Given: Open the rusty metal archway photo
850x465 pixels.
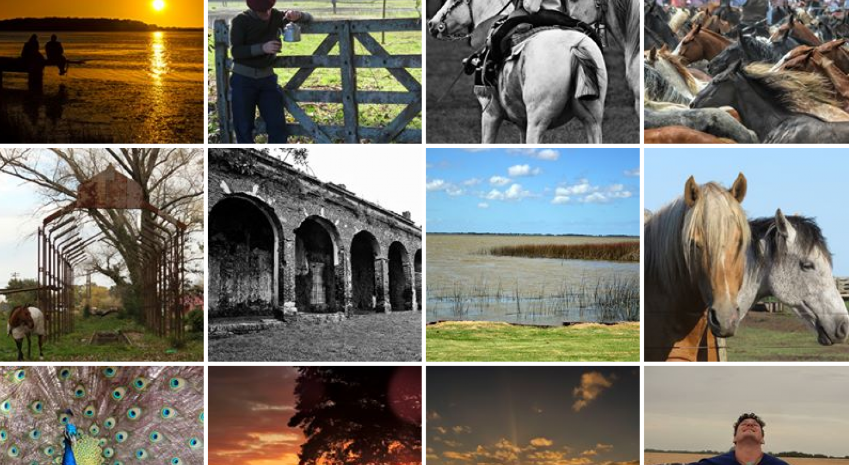Looking at the screenshot, I should click(102, 254).
